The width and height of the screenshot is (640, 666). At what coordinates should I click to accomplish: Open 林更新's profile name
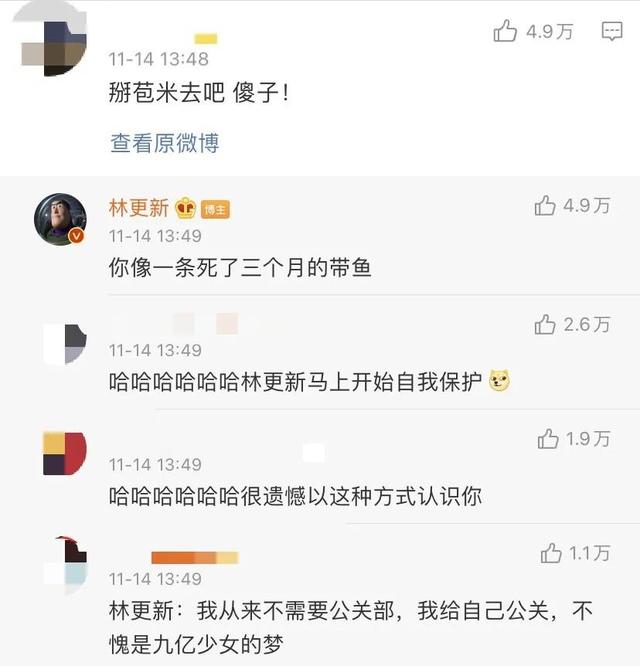(x=139, y=208)
